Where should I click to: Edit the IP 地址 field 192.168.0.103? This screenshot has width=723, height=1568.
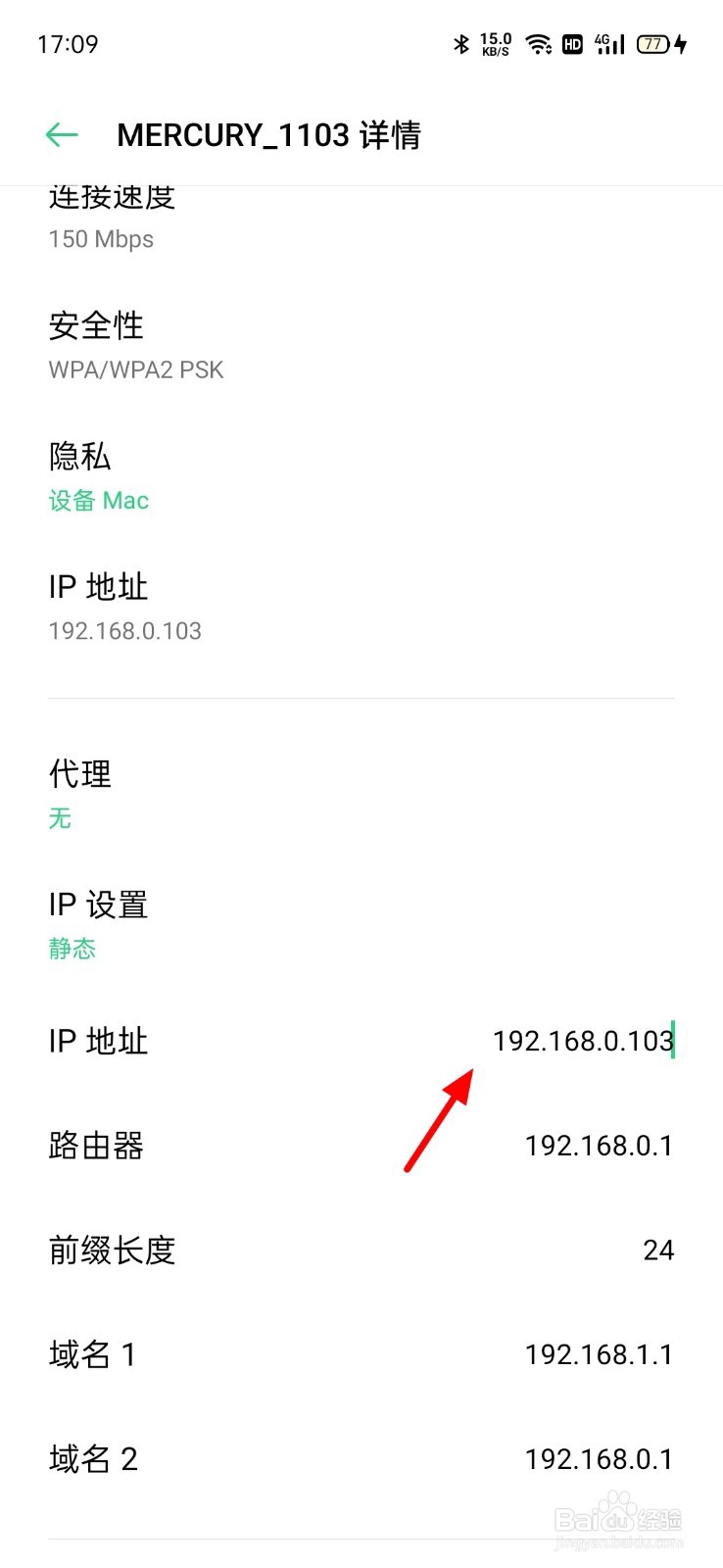[583, 1040]
